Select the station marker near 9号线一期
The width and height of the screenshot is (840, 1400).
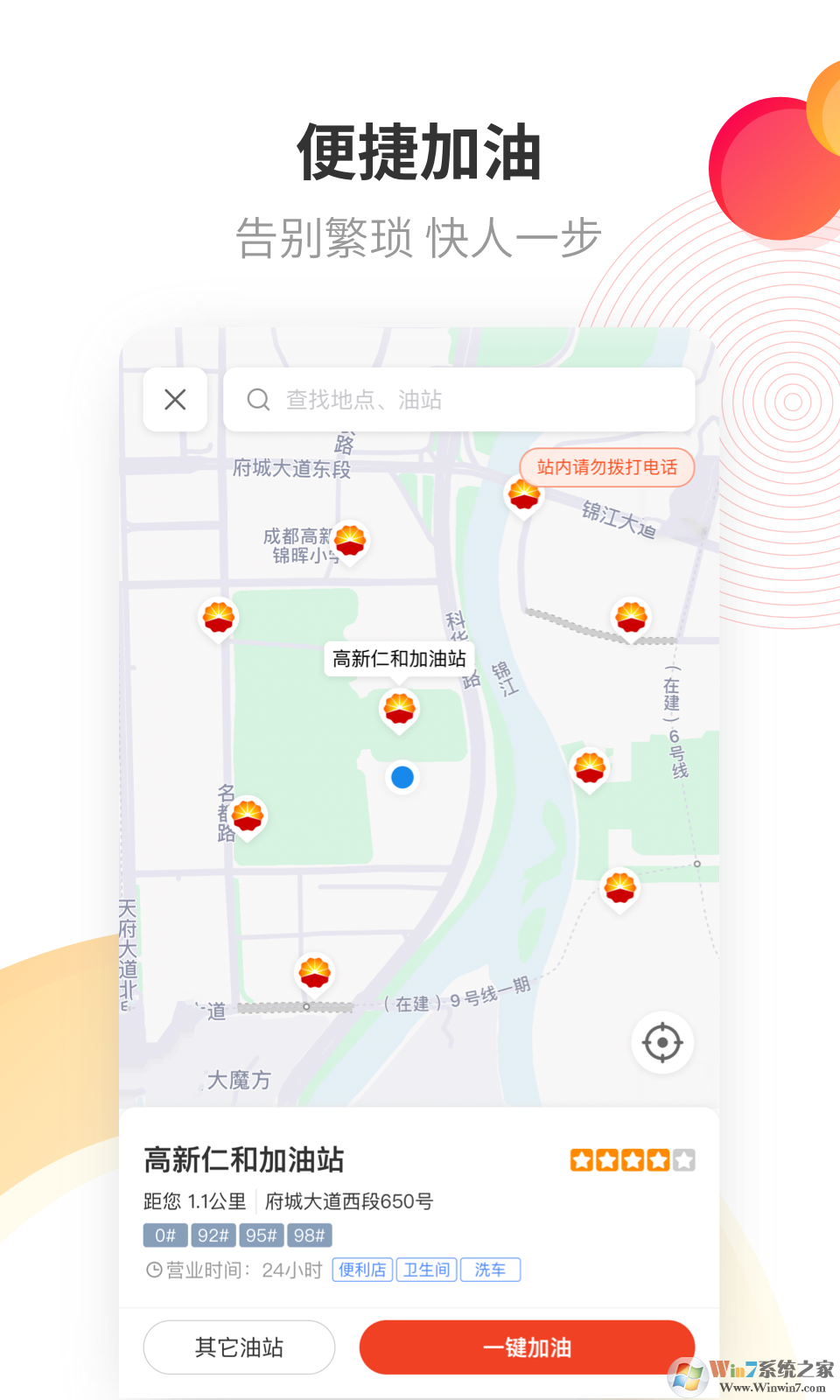(x=312, y=971)
